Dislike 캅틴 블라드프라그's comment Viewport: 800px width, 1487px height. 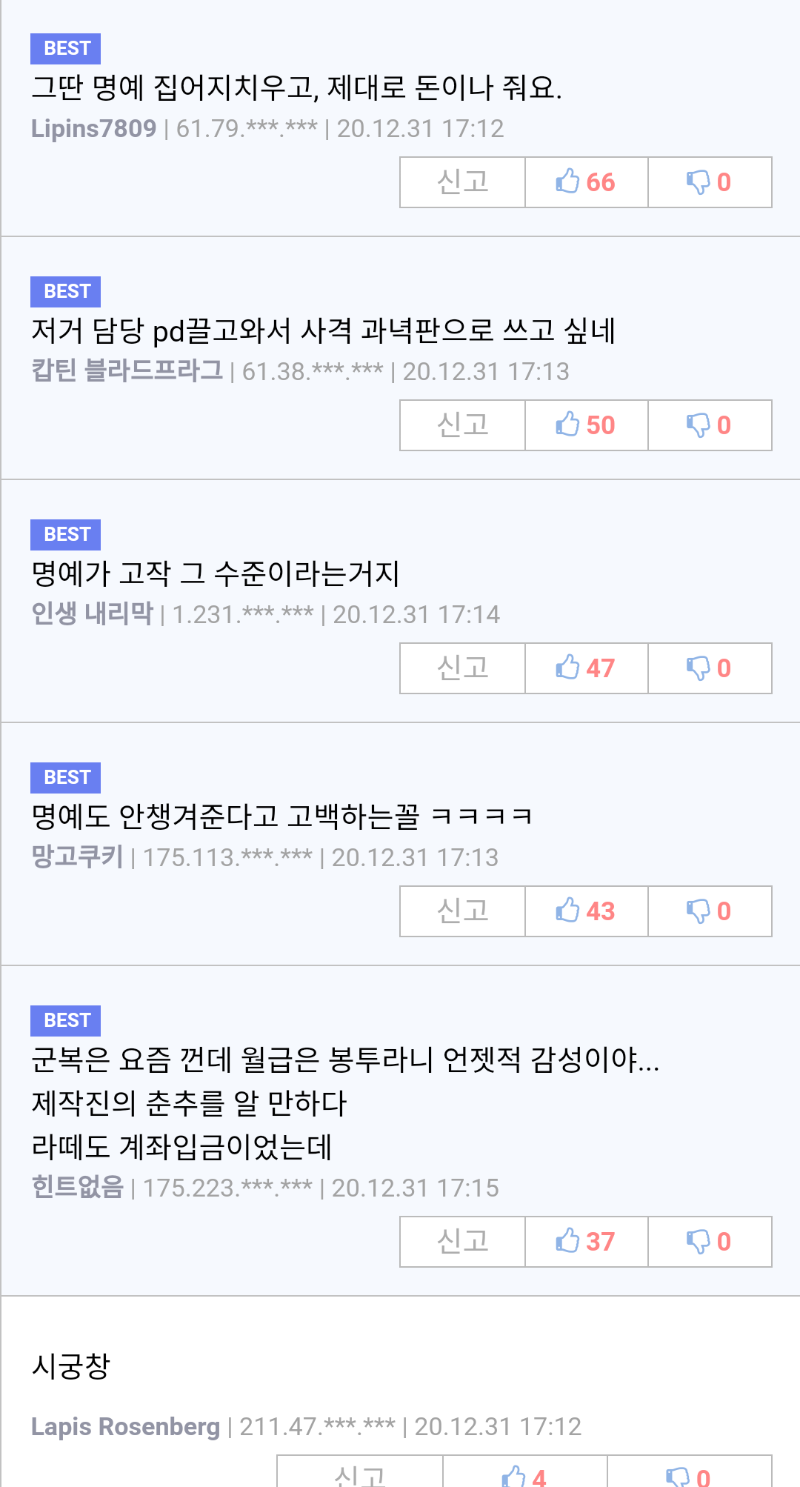tap(710, 425)
